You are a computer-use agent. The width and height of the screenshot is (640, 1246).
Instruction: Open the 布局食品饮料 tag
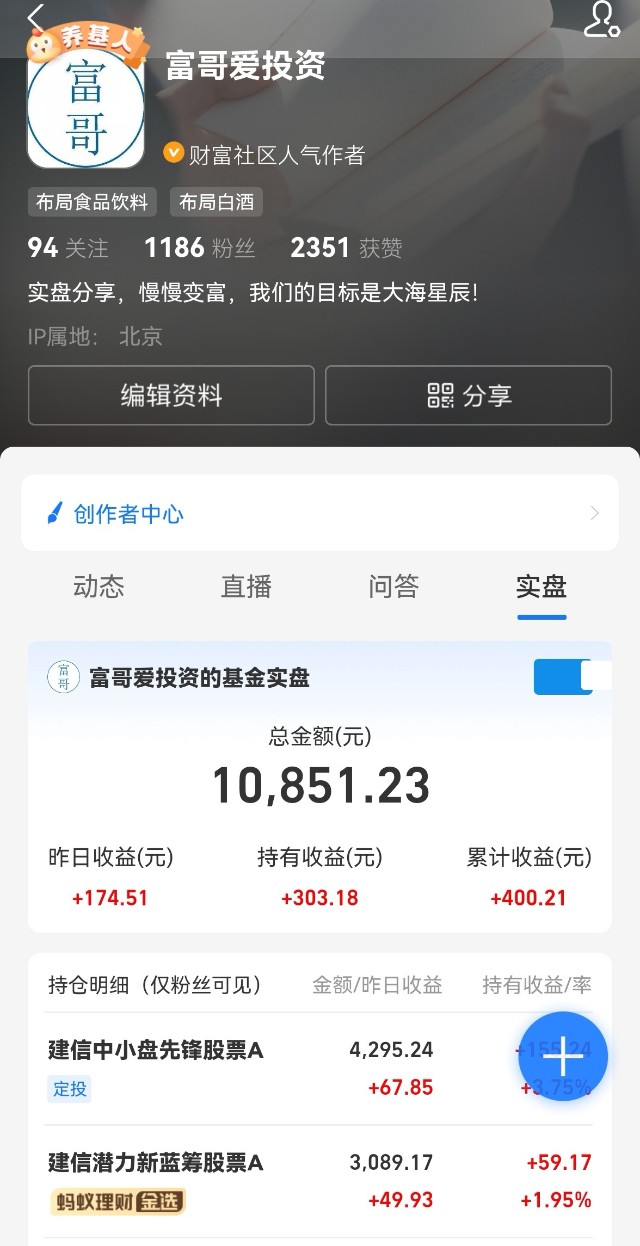(92, 202)
